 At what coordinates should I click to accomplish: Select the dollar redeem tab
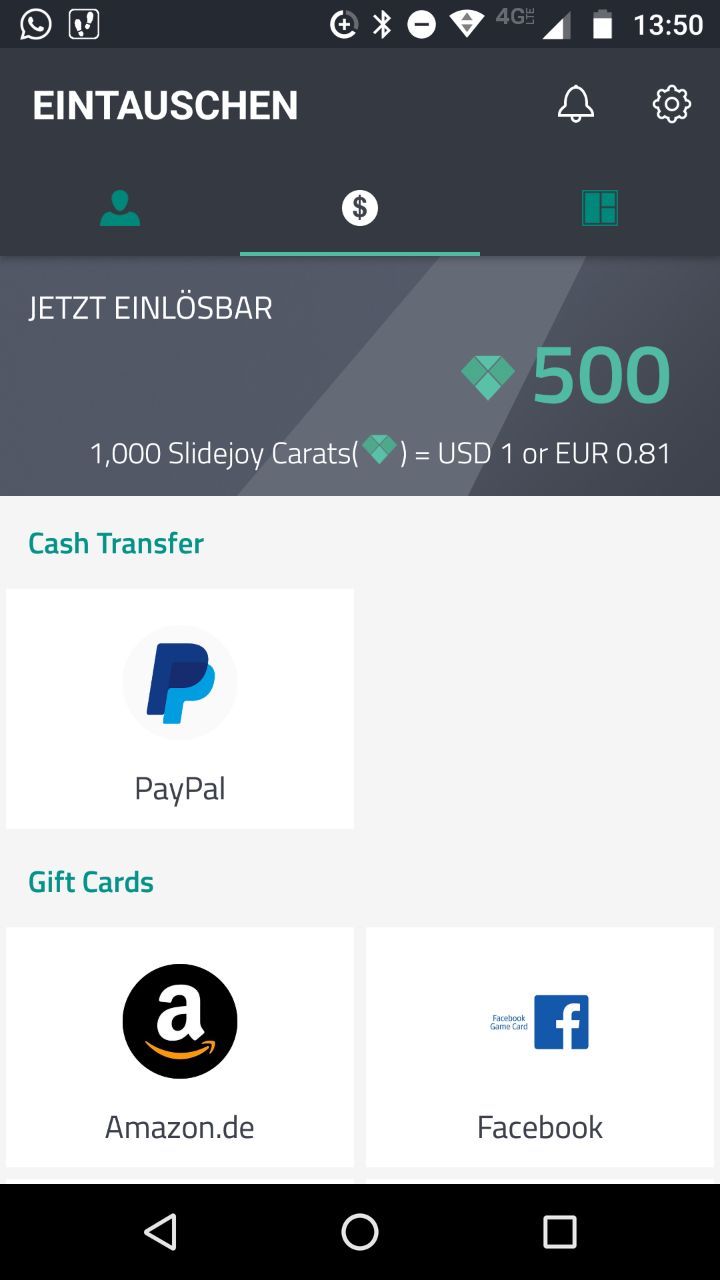tap(360, 208)
